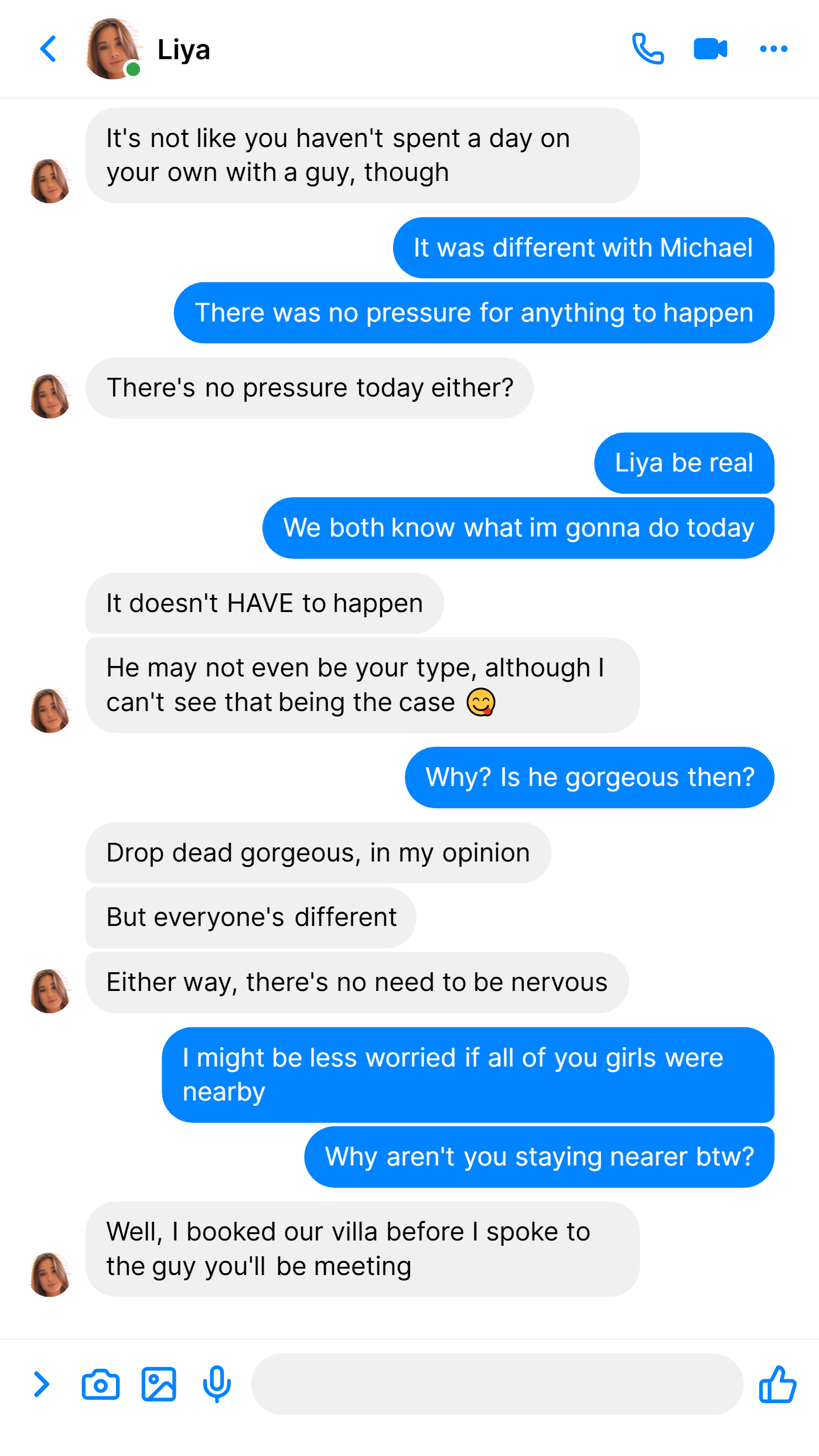Start a voice call with Liya

(x=648, y=49)
